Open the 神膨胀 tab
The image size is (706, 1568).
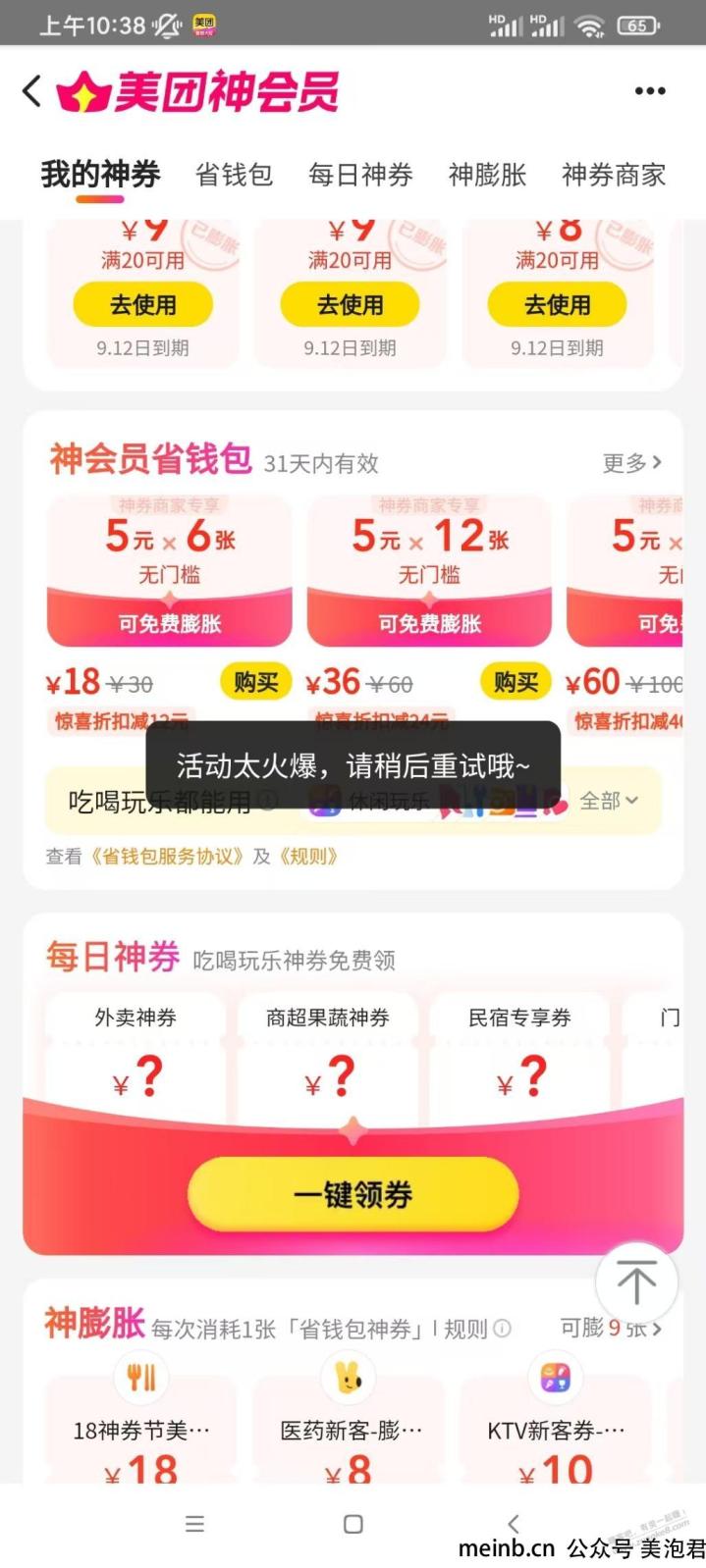tap(487, 176)
